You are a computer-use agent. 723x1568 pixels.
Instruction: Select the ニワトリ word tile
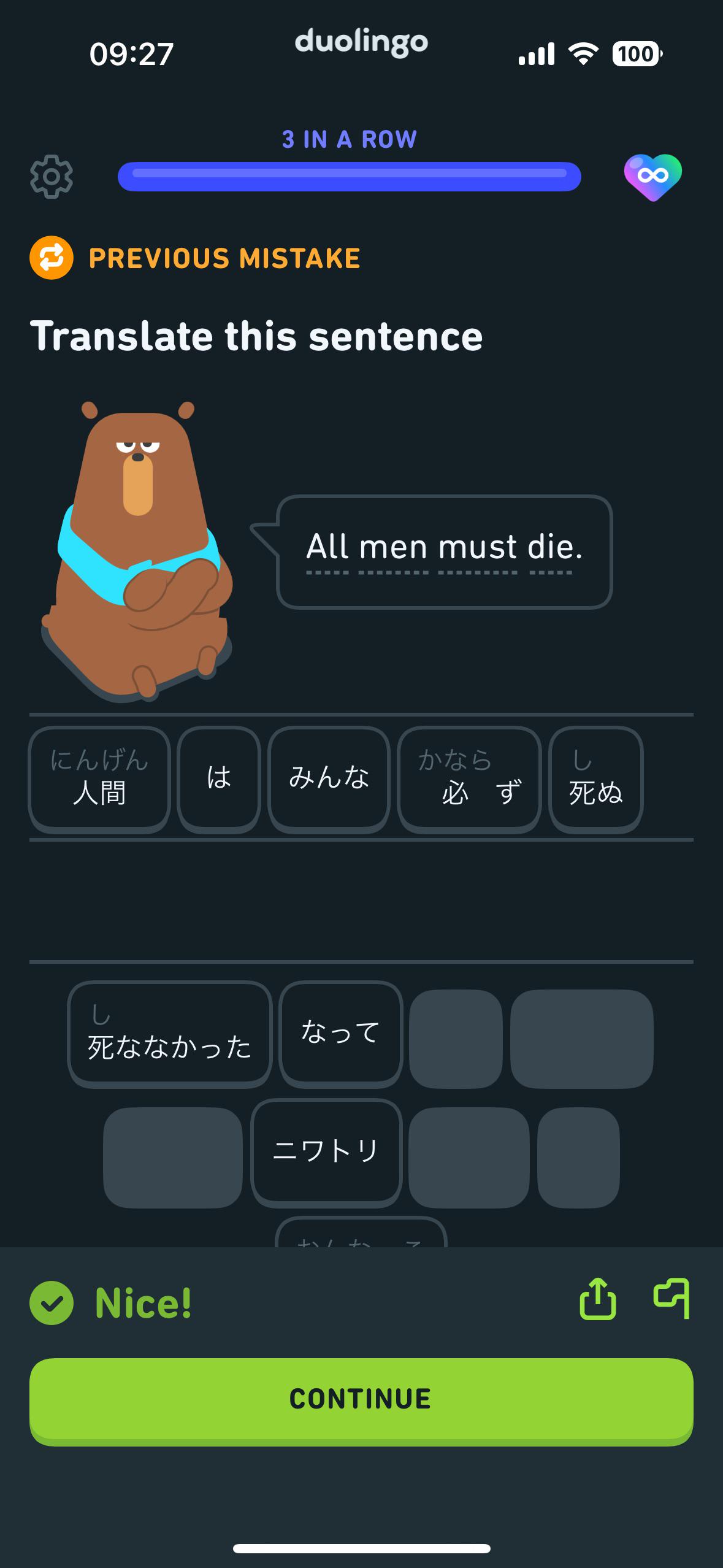coord(326,1151)
